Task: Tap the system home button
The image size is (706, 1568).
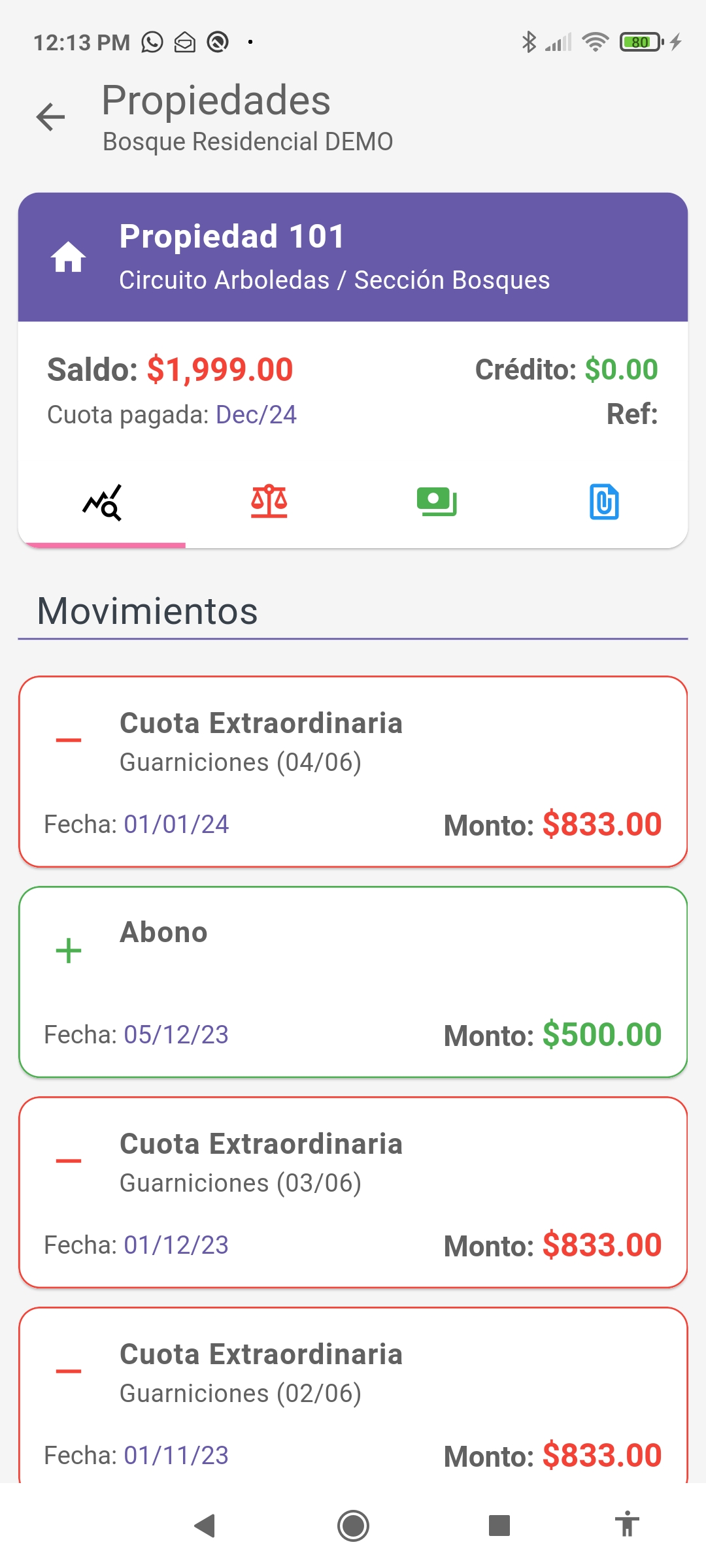Action: (353, 1526)
